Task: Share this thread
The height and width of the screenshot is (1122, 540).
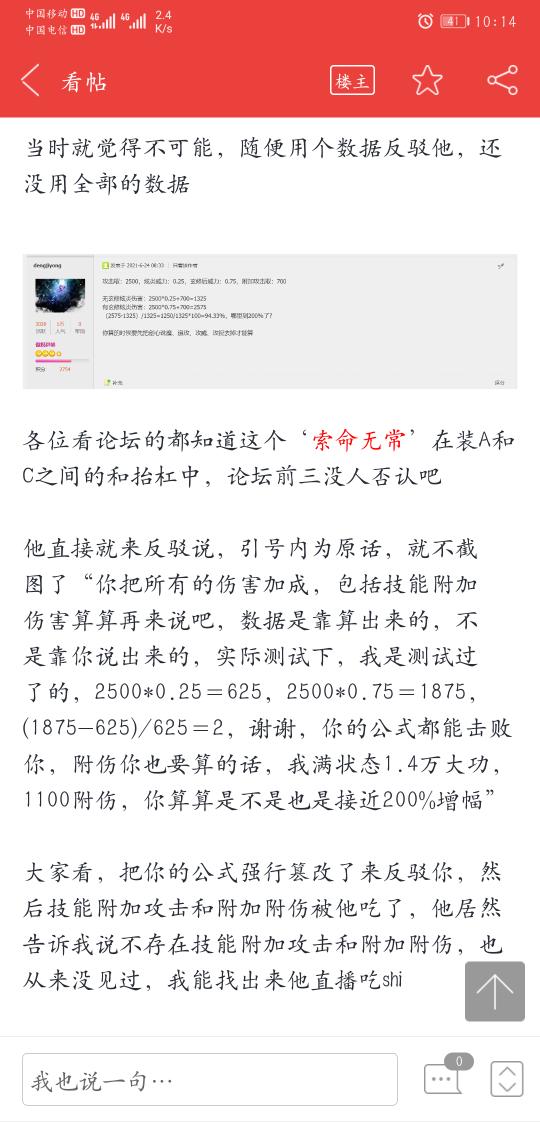Action: tap(502, 80)
